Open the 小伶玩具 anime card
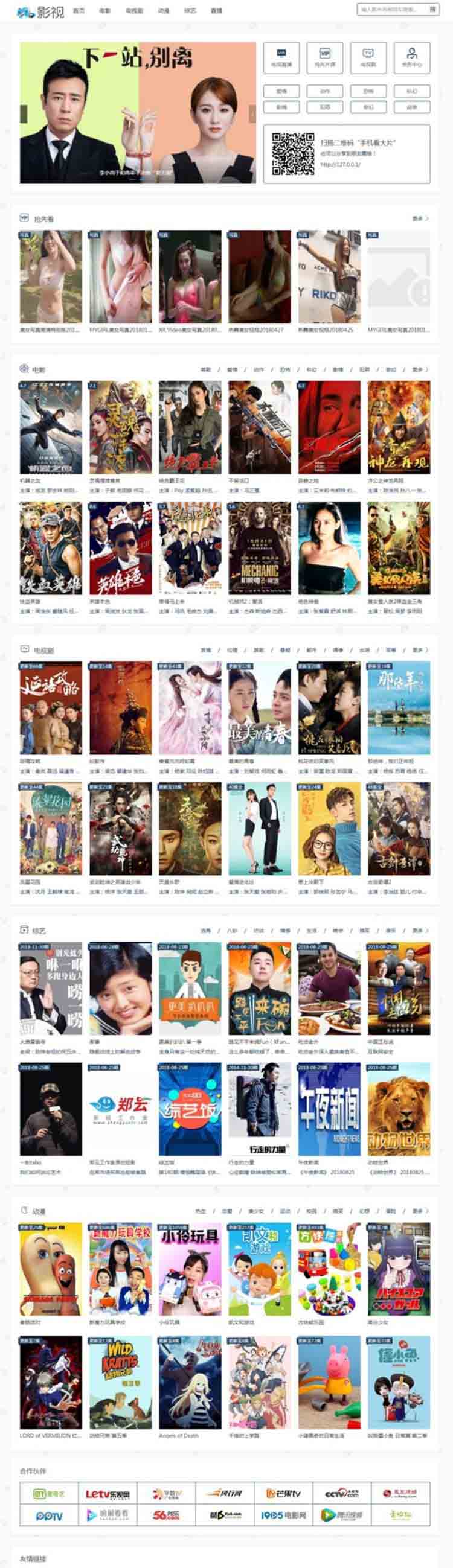The height and width of the screenshot is (1568, 453). [190, 1269]
